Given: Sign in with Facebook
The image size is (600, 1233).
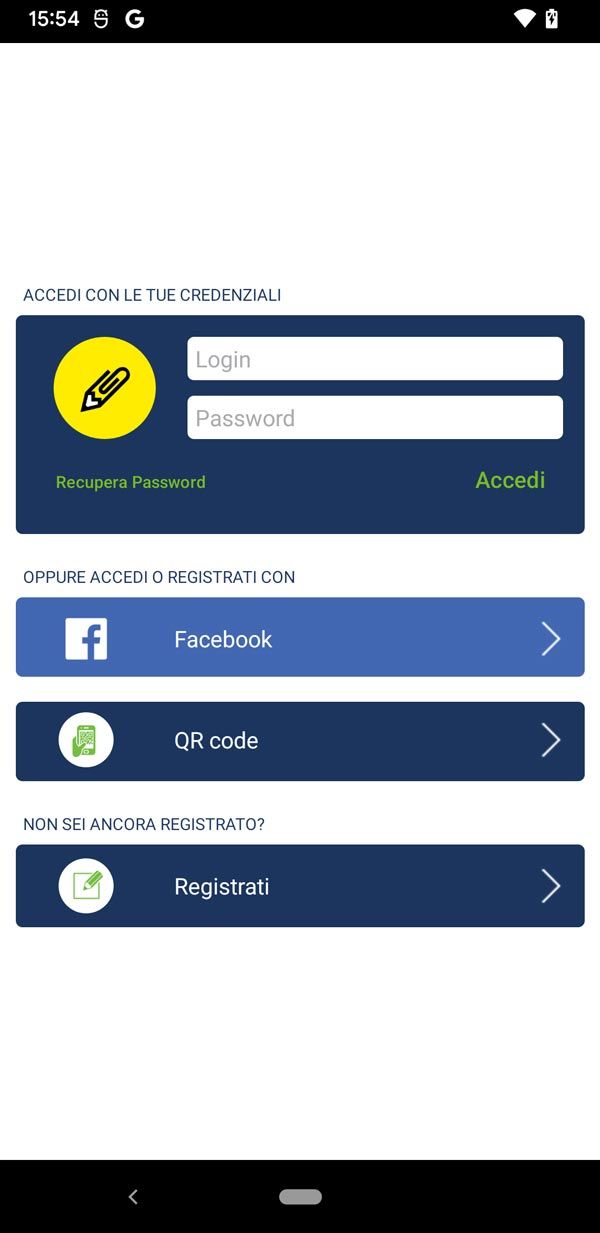Looking at the screenshot, I should click(x=300, y=638).
